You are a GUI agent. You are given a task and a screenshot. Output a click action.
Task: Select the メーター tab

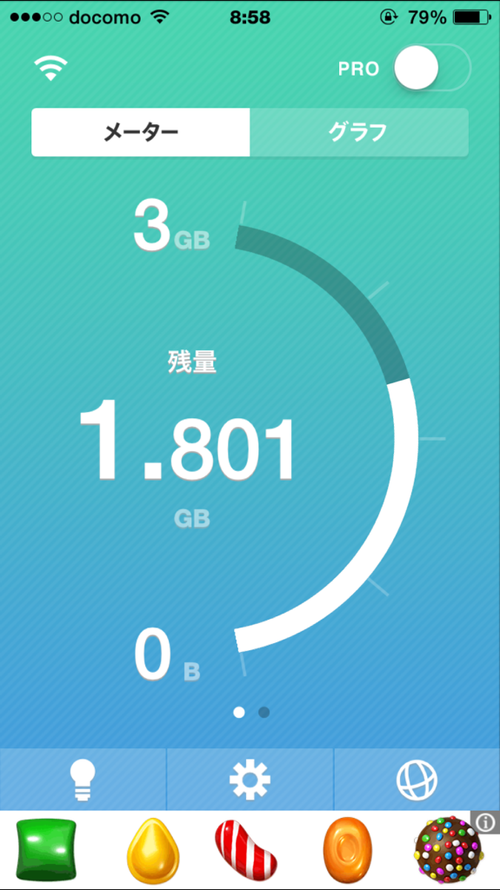[141, 132]
